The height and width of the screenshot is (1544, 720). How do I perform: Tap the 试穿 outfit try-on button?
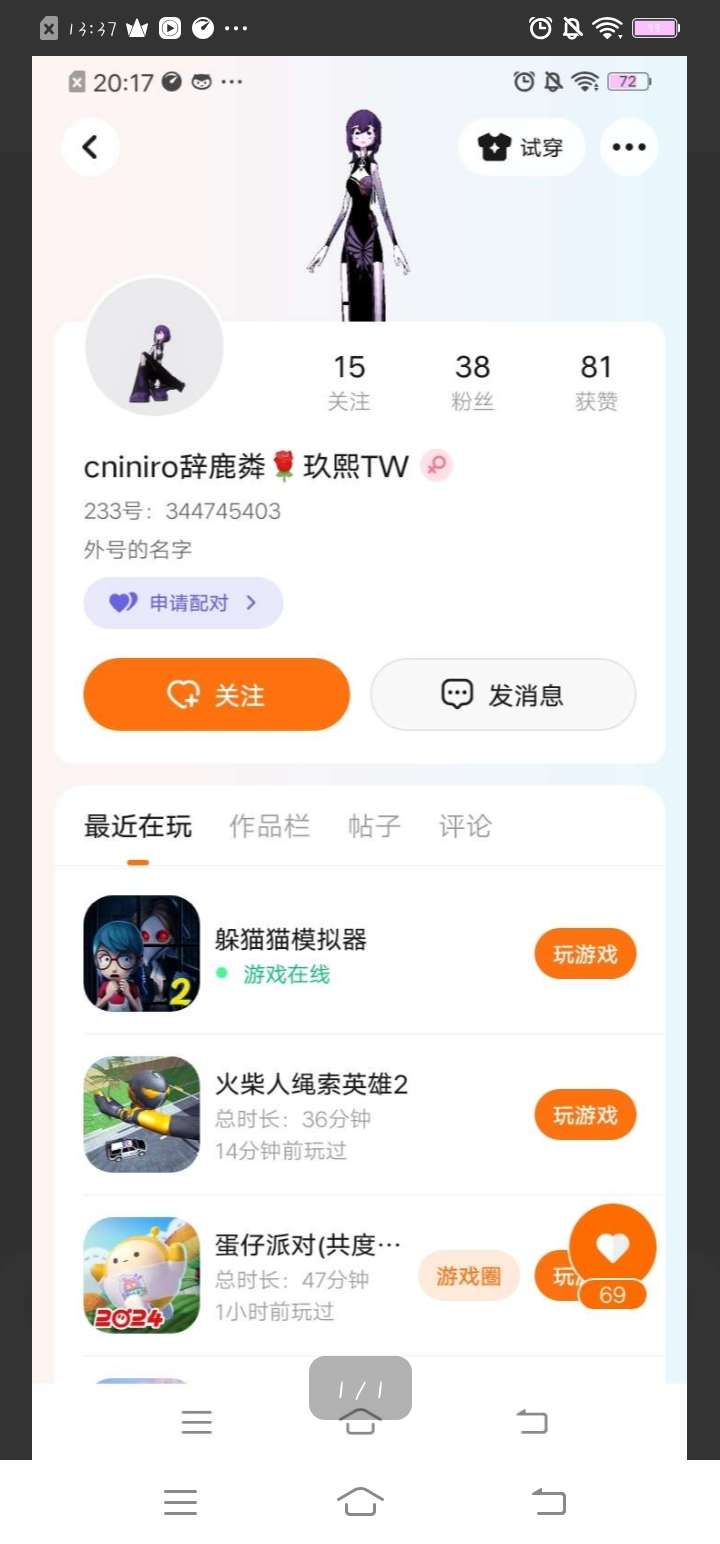point(521,148)
